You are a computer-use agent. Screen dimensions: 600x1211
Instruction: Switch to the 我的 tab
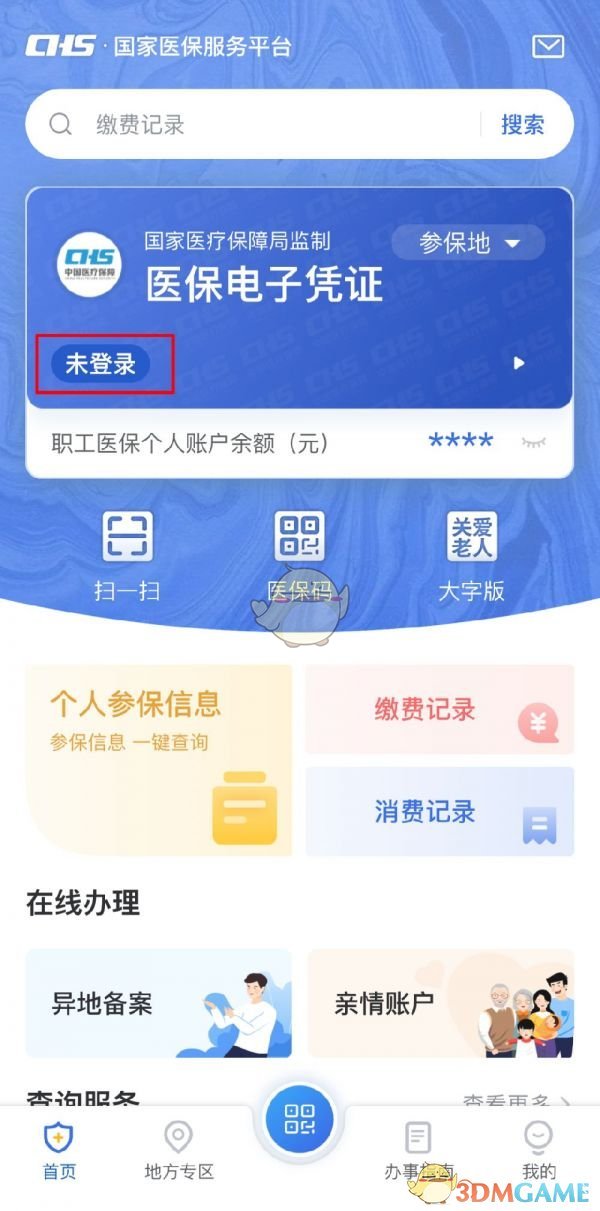(539, 1150)
